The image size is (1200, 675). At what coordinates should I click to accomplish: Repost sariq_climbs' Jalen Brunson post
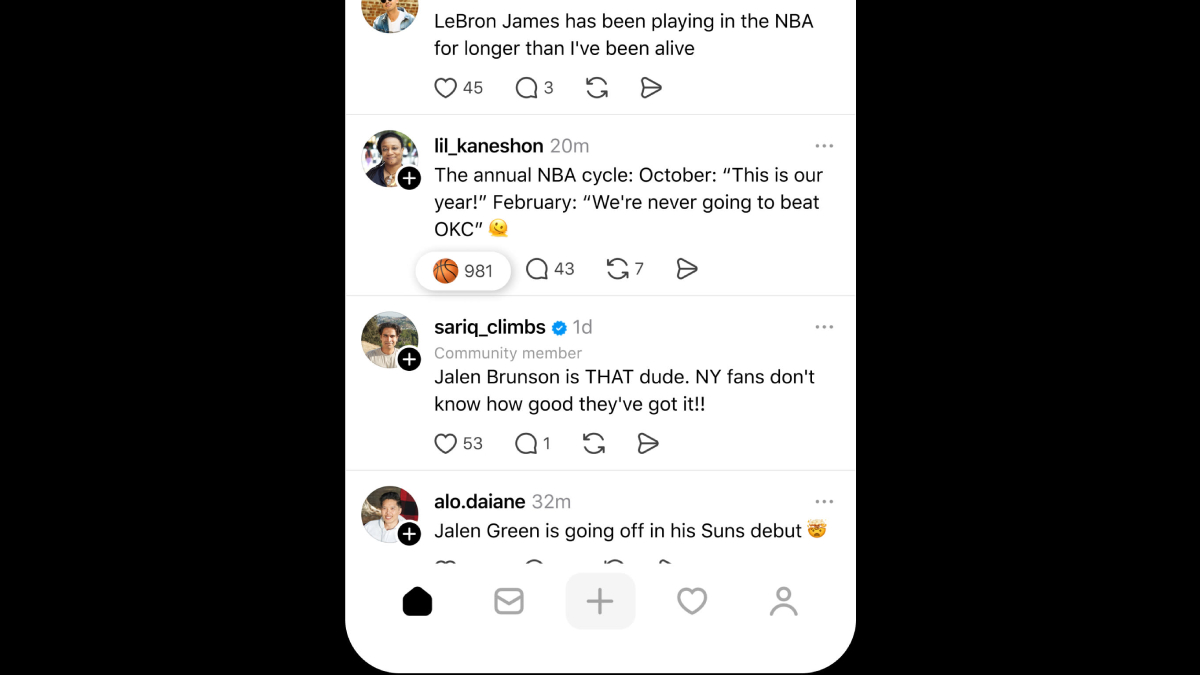[x=594, y=443]
